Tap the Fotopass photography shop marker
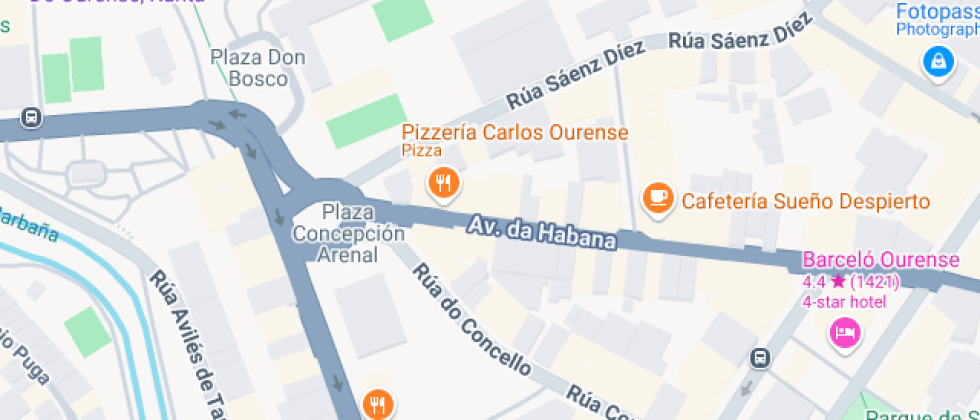Viewport: 980px width, 420px height. click(x=938, y=61)
